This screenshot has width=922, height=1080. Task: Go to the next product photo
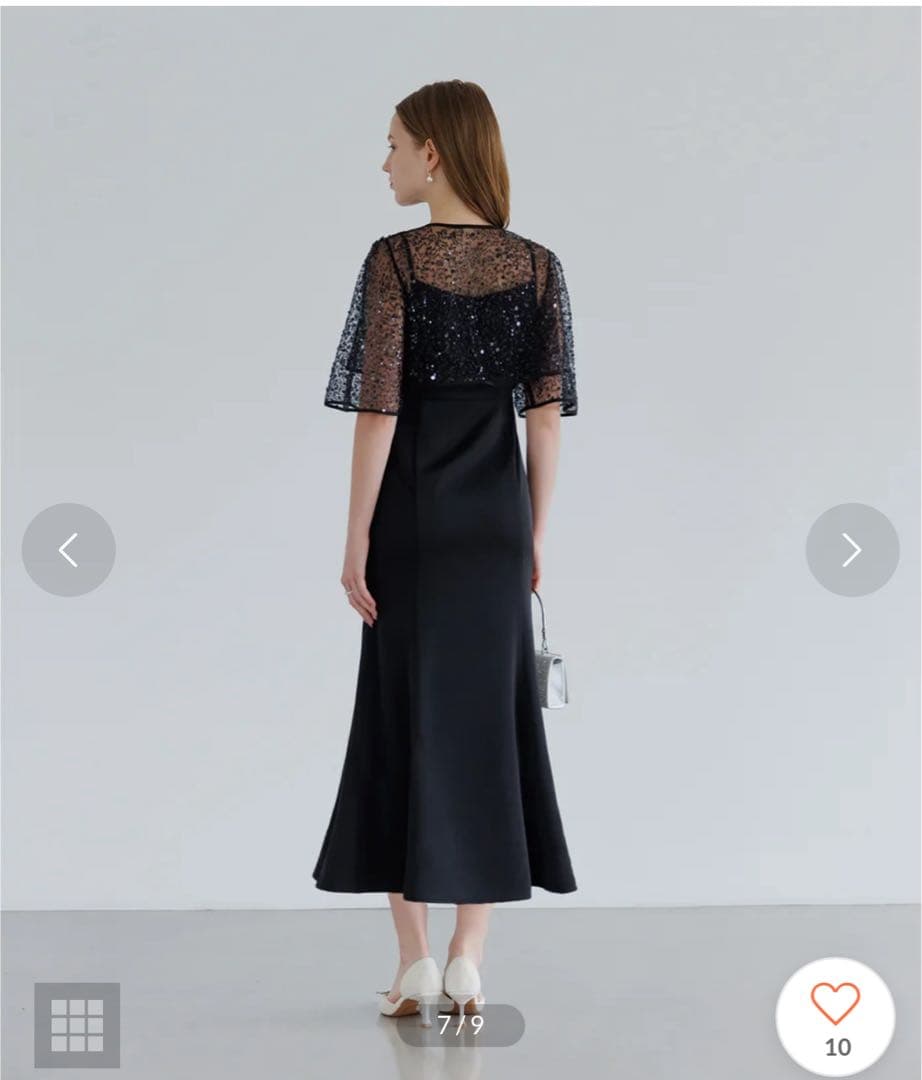pyautogui.click(x=852, y=550)
